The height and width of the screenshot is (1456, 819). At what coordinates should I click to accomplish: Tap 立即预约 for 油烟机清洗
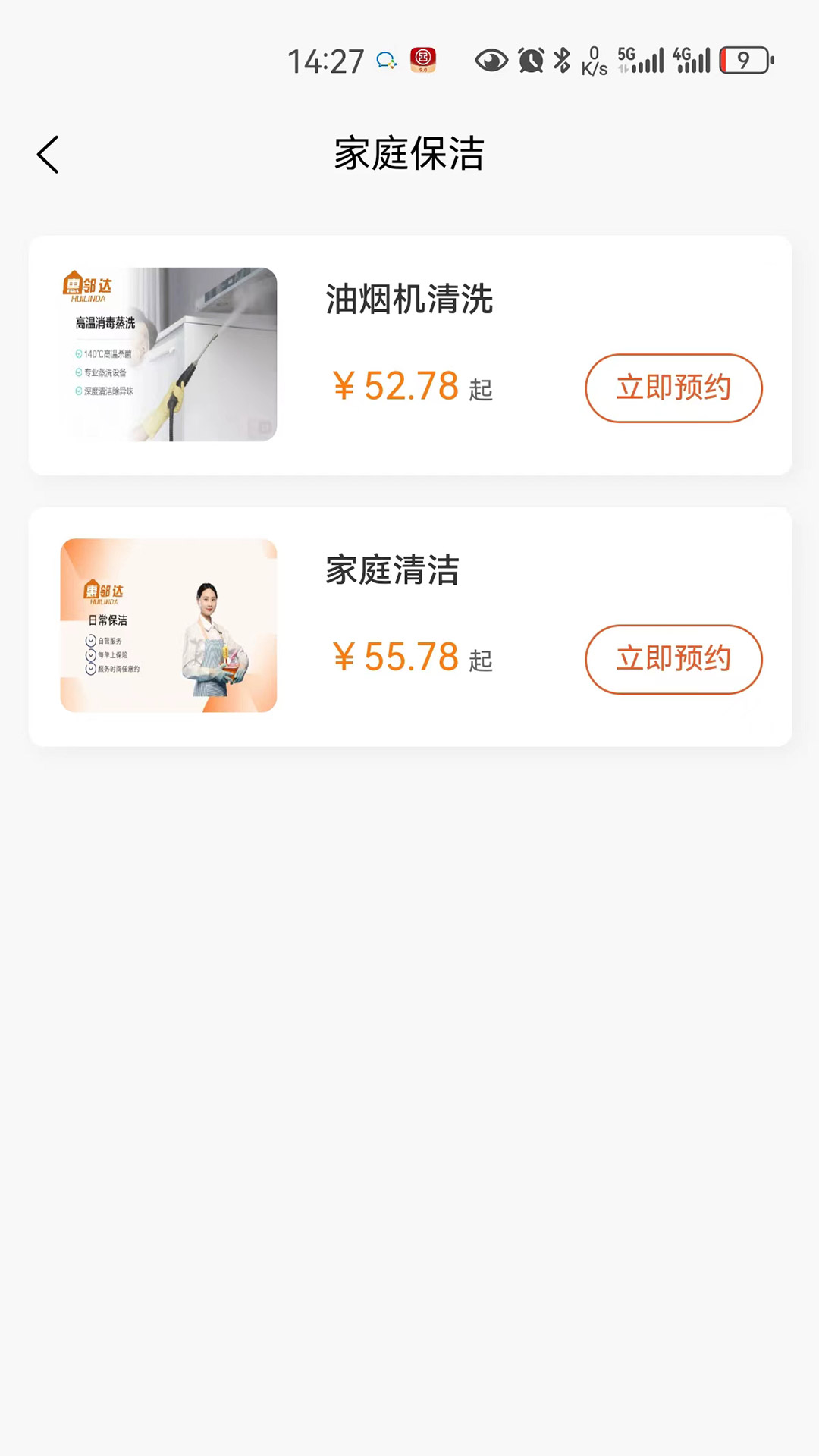tap(673, 388)
